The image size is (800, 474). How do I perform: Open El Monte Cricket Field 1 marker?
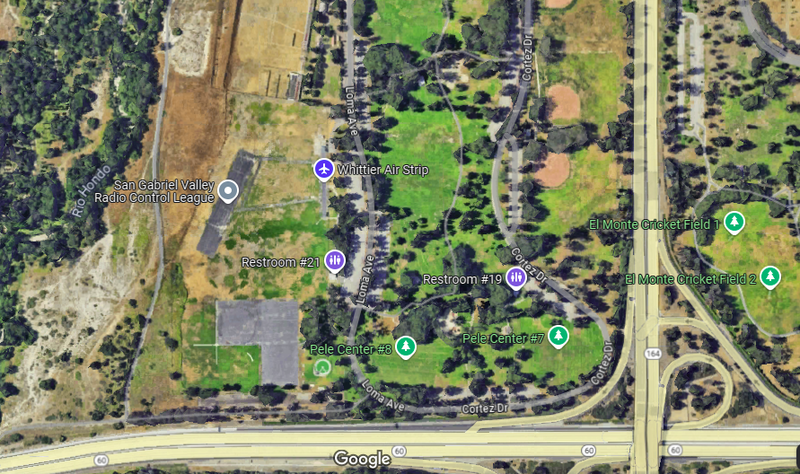coord(735,222)
